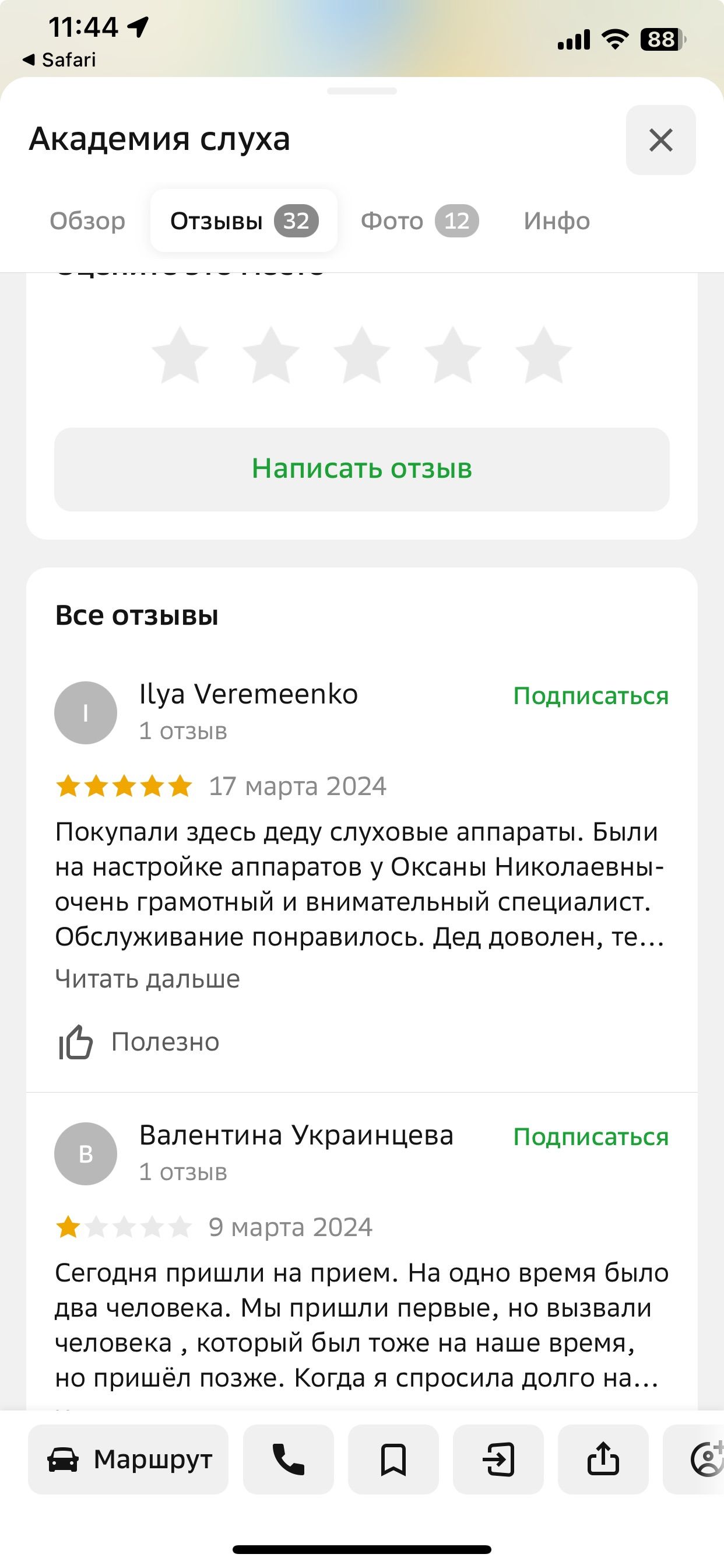Switch to the Обзор tab
Screen dimensions: 724x1568
[87, 221]
